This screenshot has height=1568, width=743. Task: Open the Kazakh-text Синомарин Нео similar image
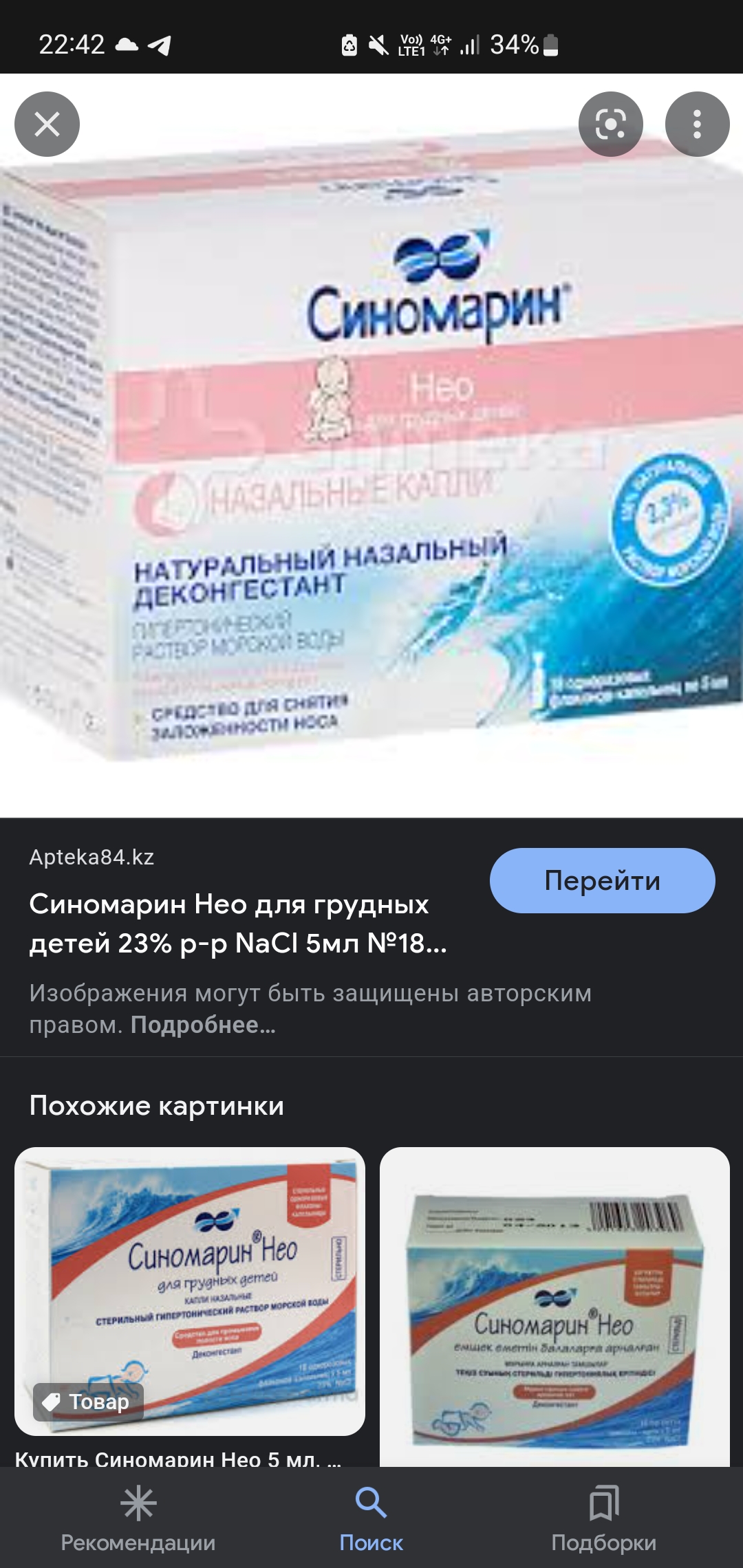point(554,1307)
